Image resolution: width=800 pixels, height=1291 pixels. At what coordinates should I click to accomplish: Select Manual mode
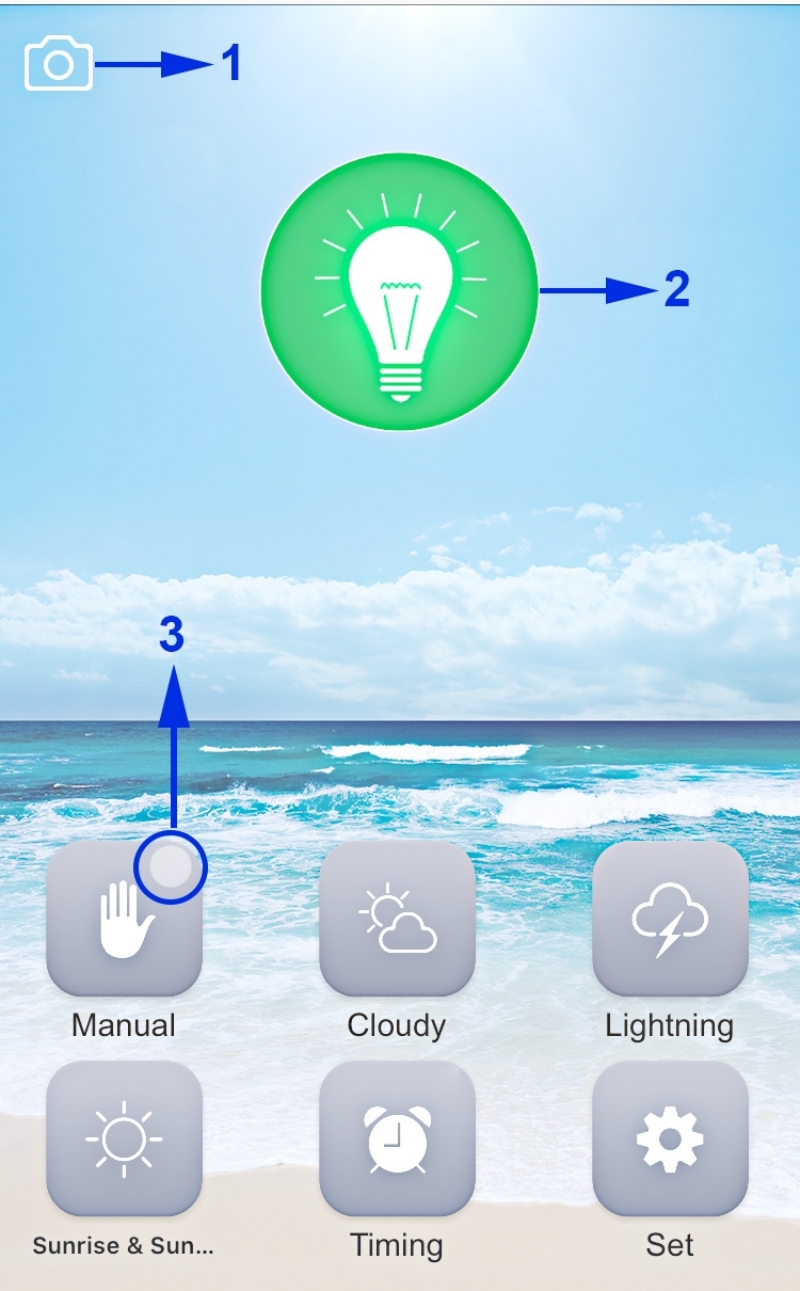coord(124,920)
